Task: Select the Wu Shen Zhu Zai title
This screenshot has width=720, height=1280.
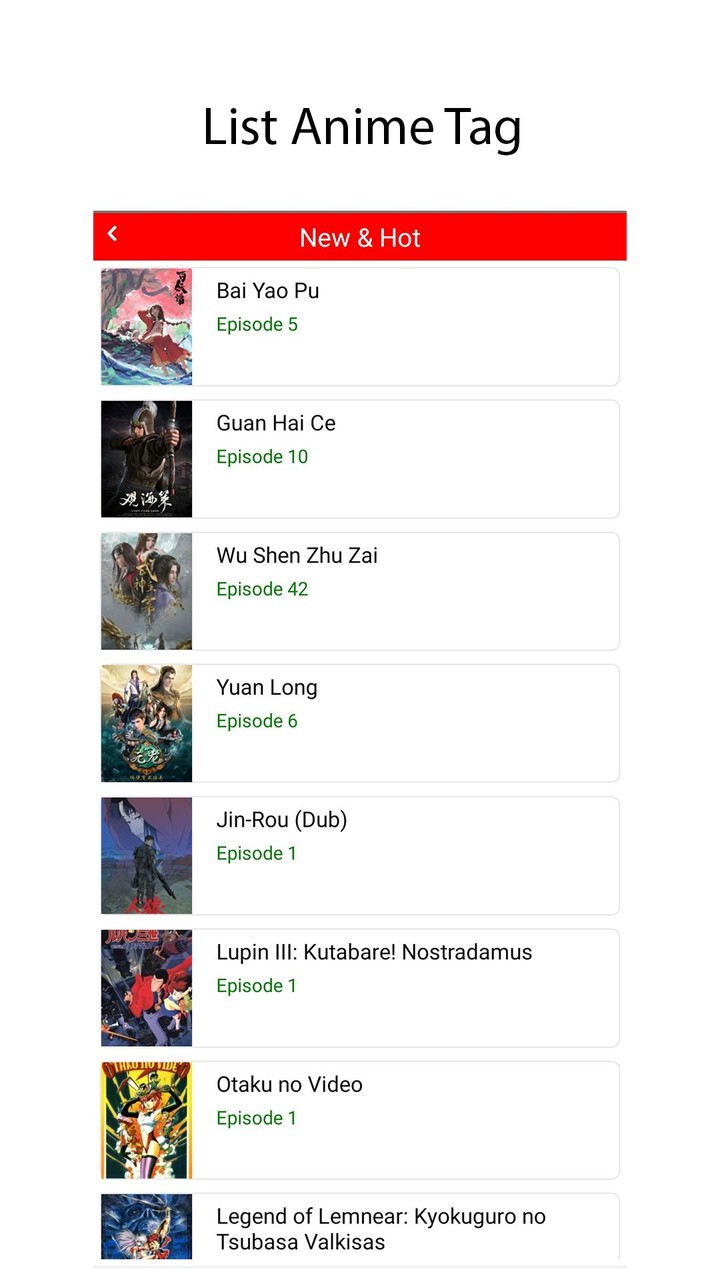Action: click(x=296, y=555)
